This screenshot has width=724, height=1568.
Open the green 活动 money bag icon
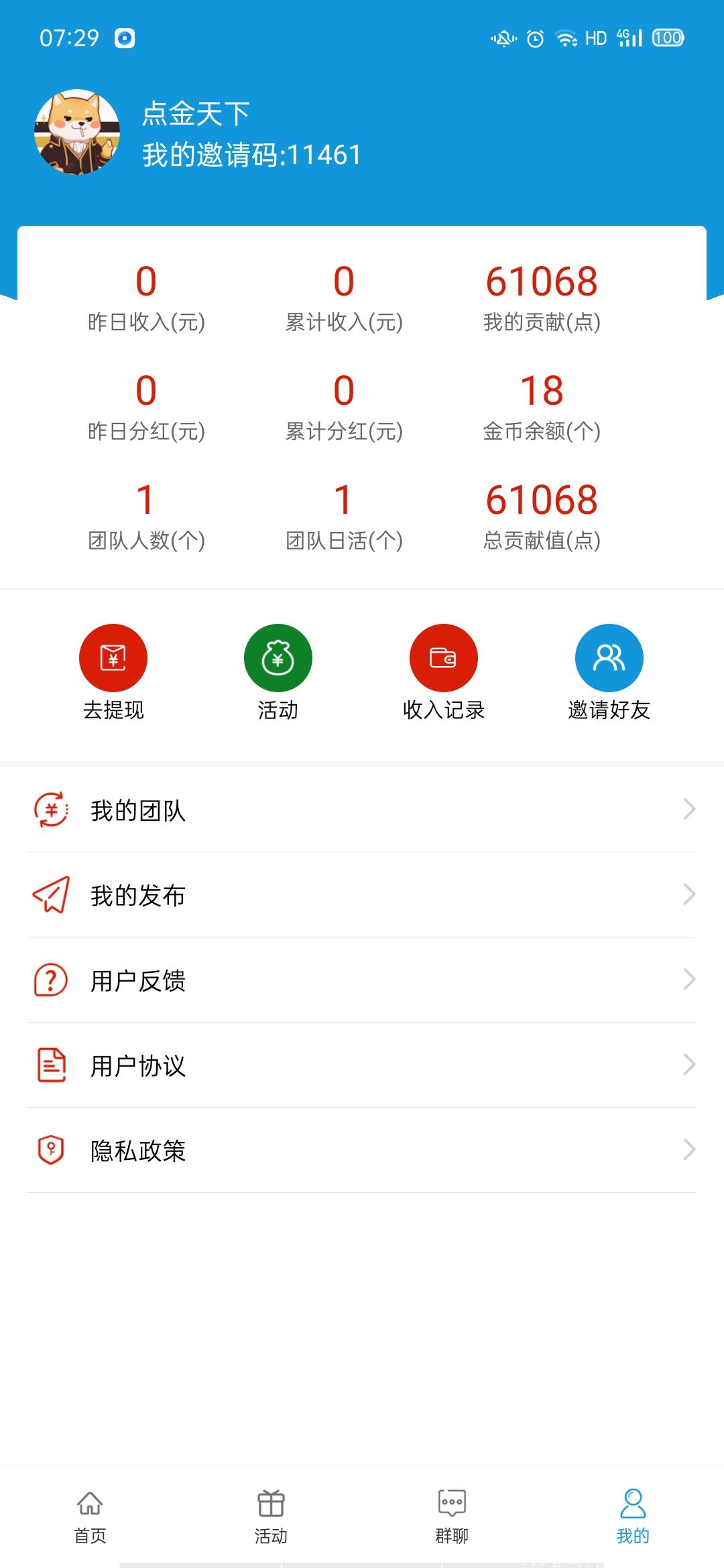pyautogui.click(x=278, y=659)
